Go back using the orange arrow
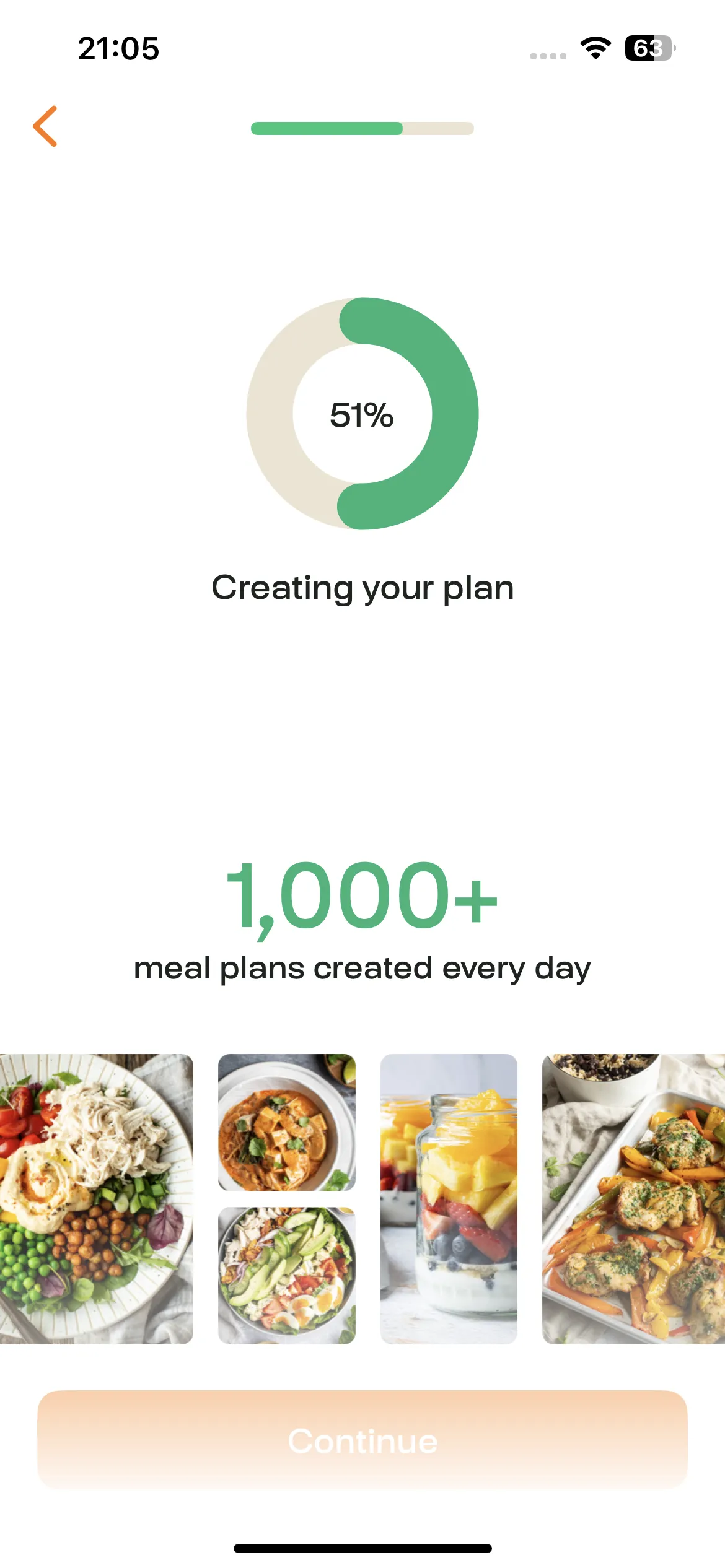 (x=45, y=126)
